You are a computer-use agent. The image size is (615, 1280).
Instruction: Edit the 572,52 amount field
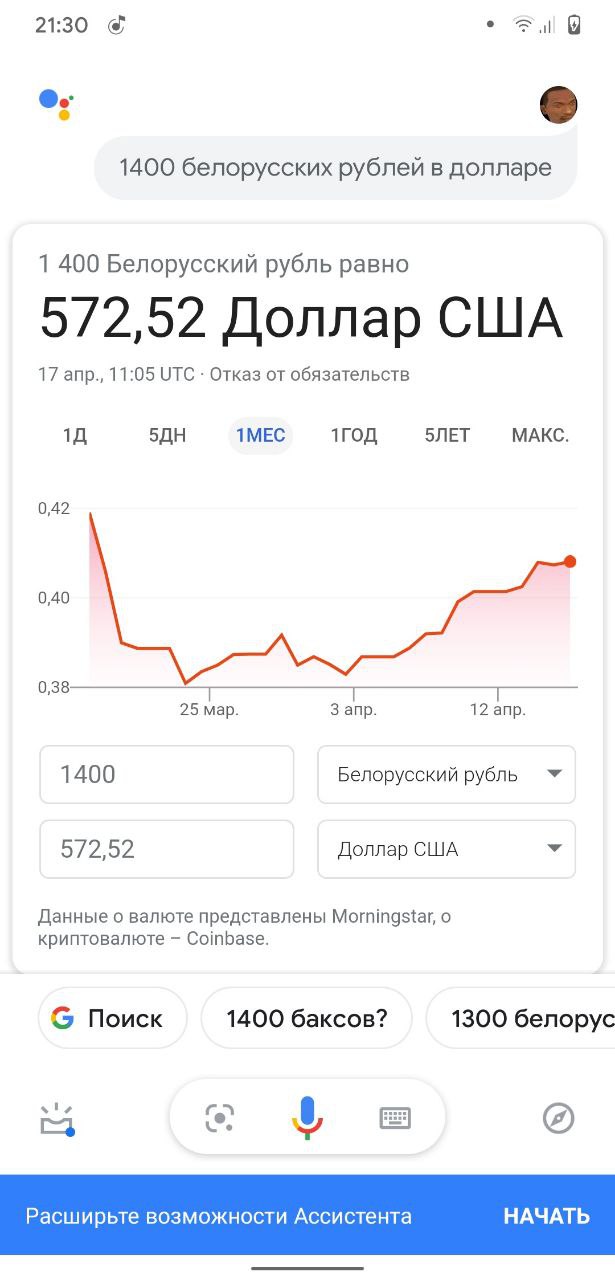point(167,849)
